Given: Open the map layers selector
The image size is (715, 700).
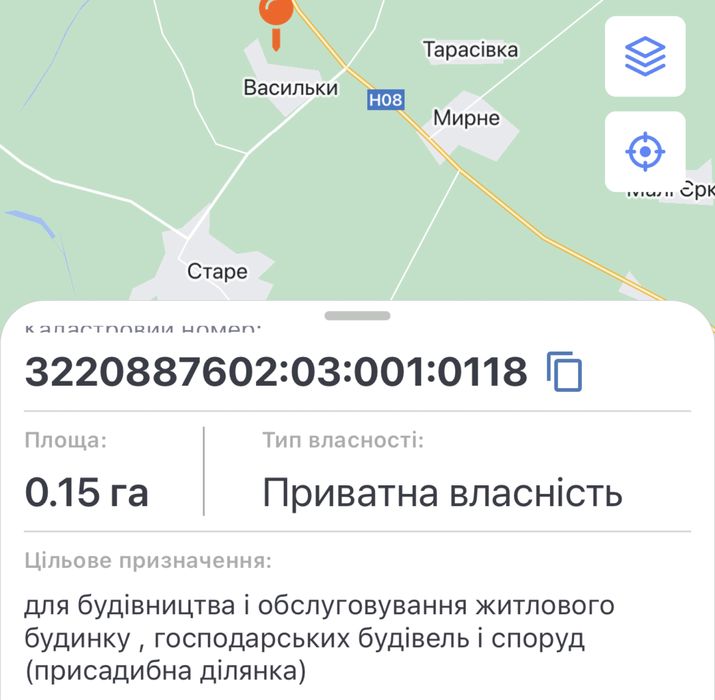Looking at the screenshot, I should (645, 56).
